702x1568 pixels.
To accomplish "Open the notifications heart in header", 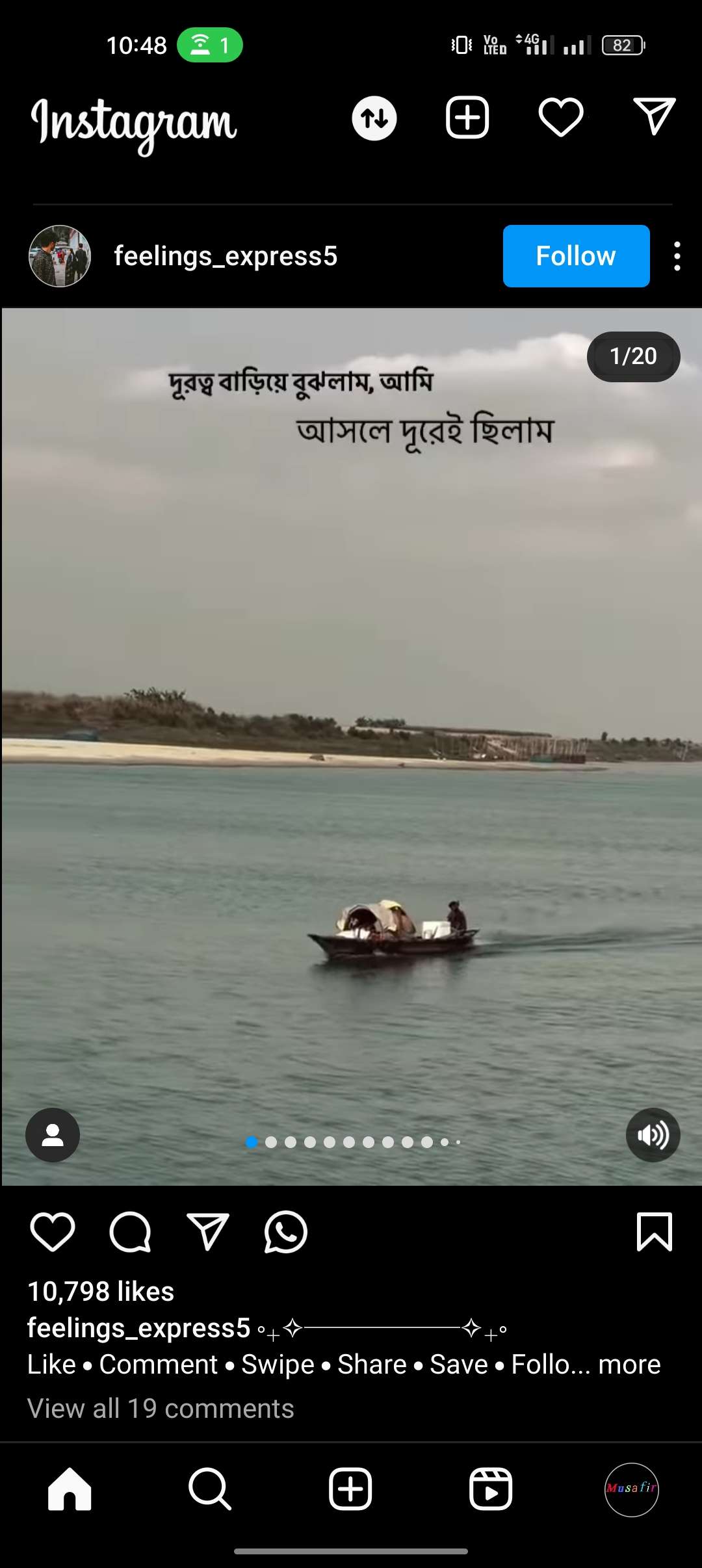I will point(560,118).
